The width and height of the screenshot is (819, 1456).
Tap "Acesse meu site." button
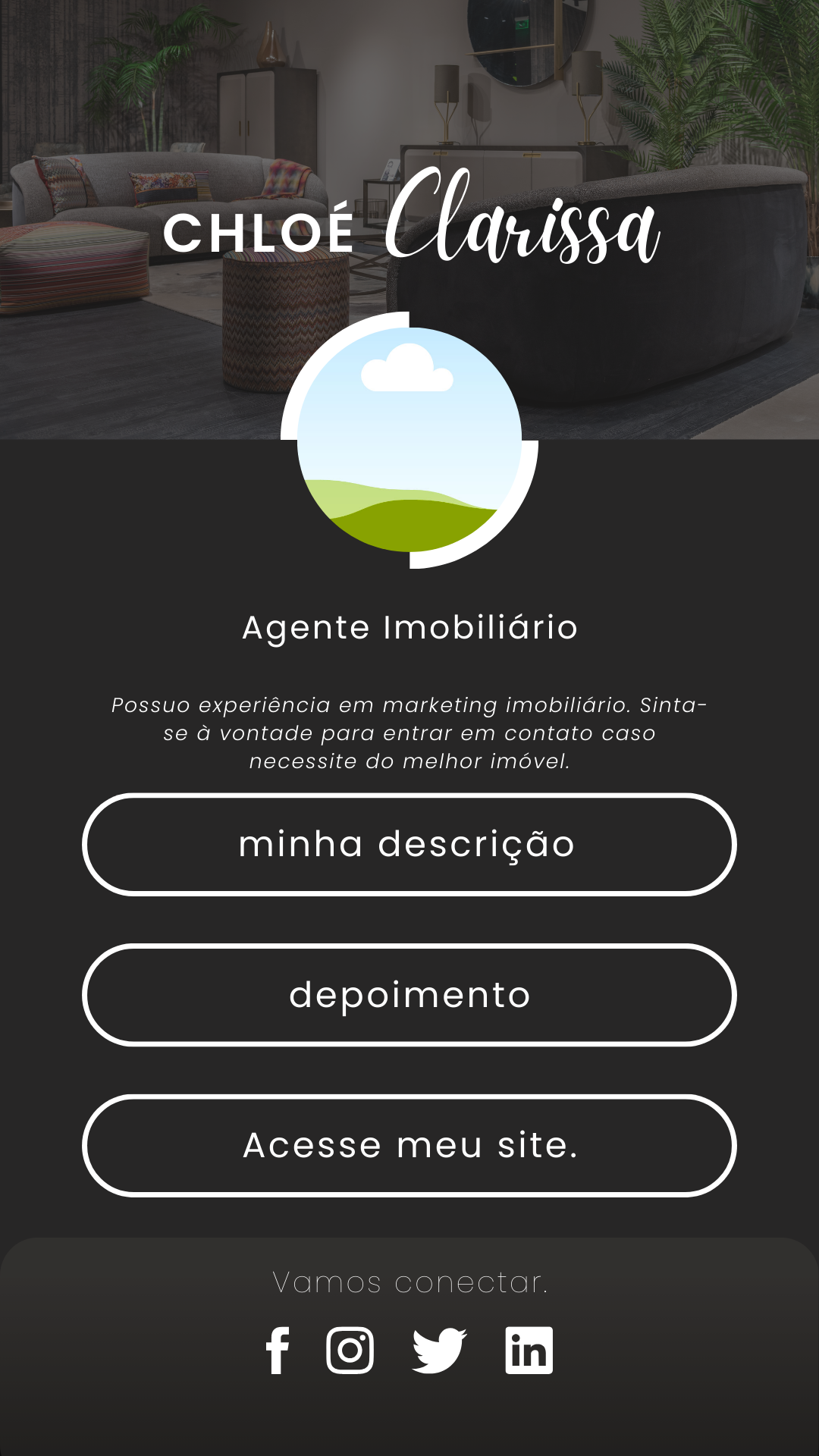click(x=409, y=1145)
